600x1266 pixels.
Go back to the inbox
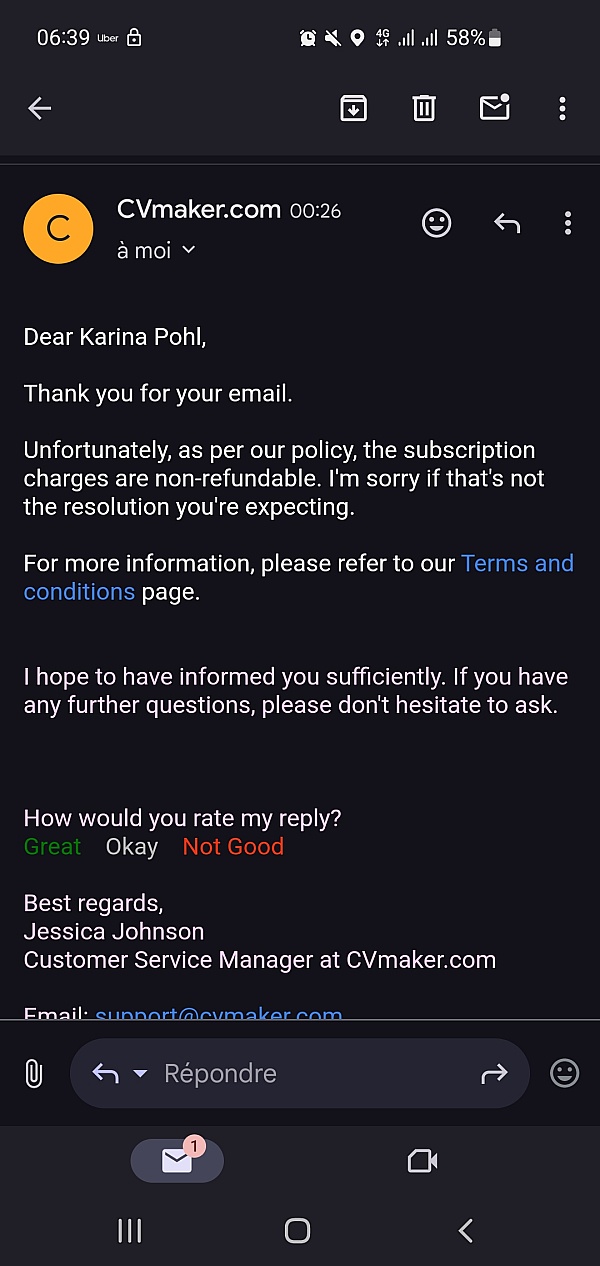point(39,108)
